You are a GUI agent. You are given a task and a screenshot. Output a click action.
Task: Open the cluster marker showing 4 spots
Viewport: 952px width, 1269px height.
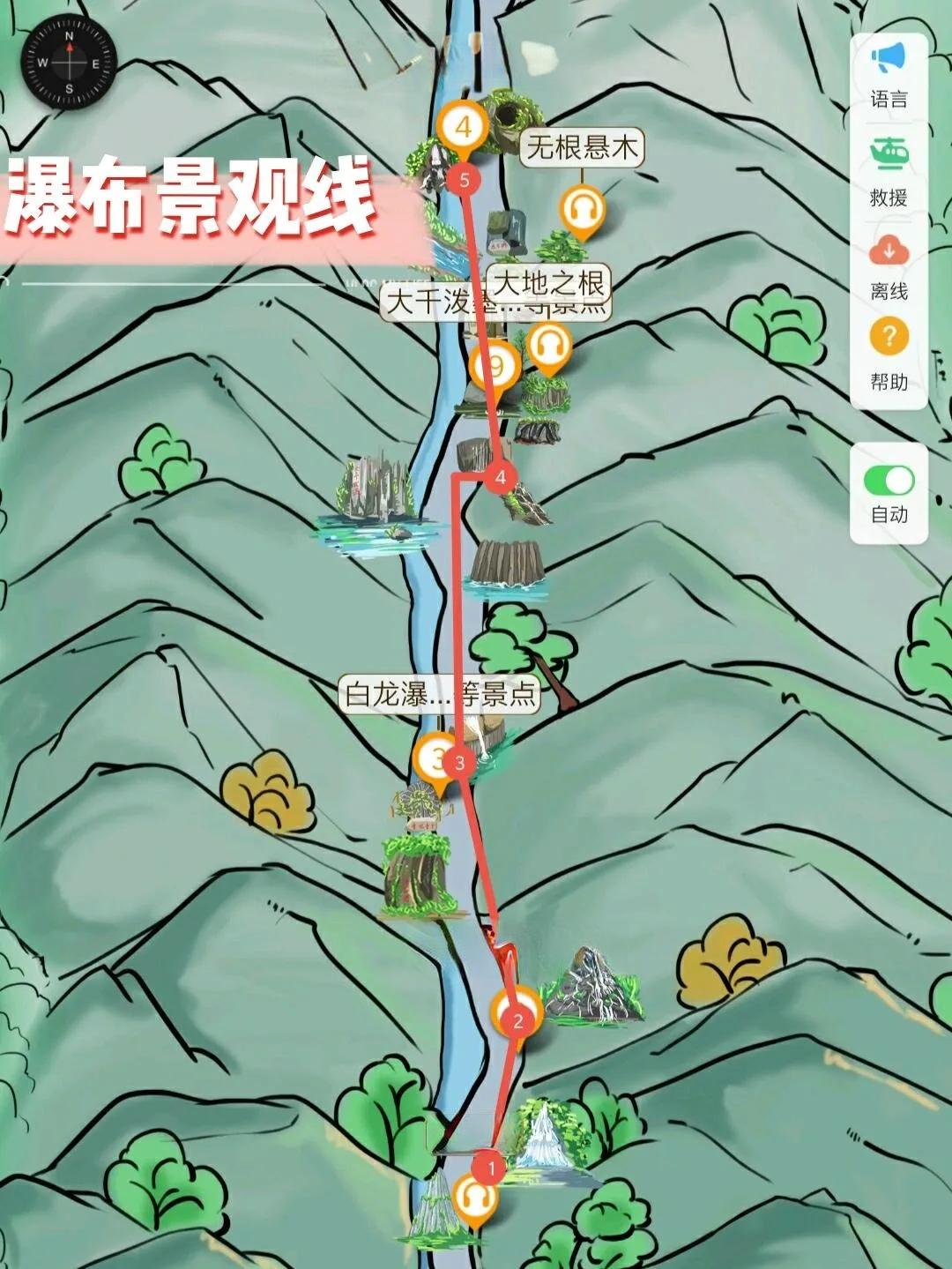tap(463, 128)
